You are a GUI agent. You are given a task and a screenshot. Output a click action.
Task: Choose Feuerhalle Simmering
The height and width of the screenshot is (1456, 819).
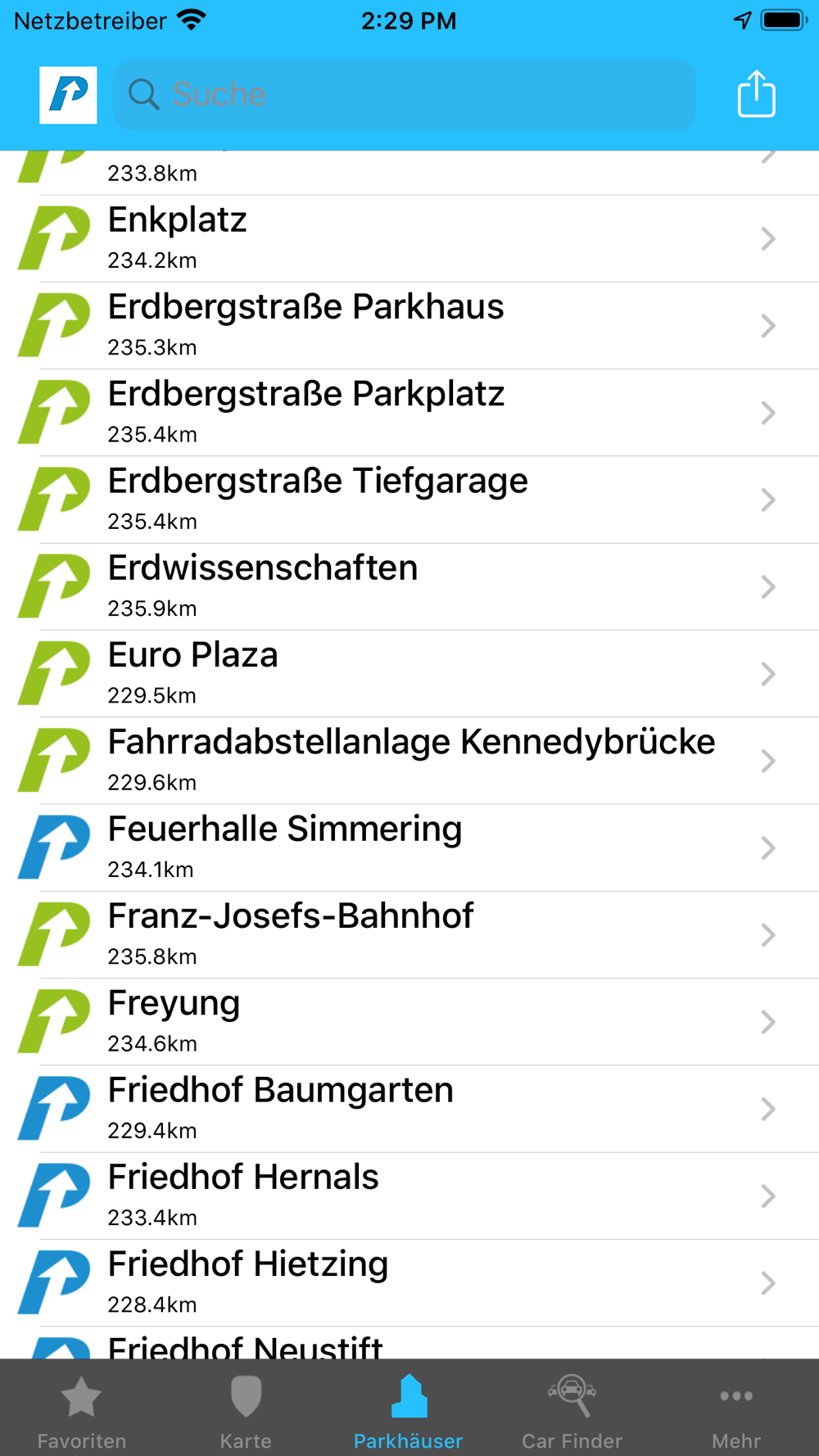click(x=409, y=848)
